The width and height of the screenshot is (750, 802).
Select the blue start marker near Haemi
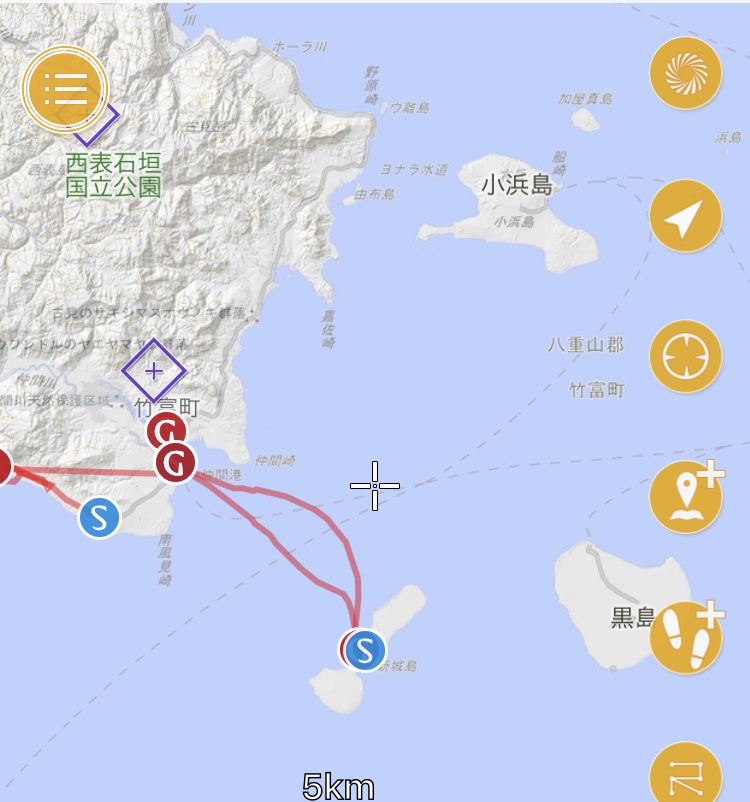pyautogui.click(x=99, y=517)
